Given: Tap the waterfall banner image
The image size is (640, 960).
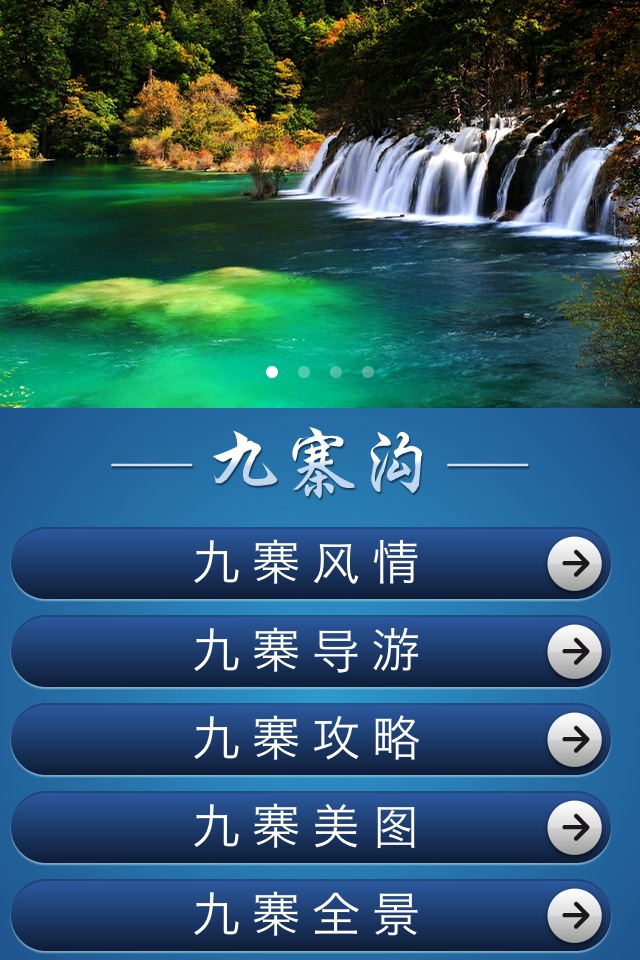Looking at the screenshot, I should (x=320, y=200).
